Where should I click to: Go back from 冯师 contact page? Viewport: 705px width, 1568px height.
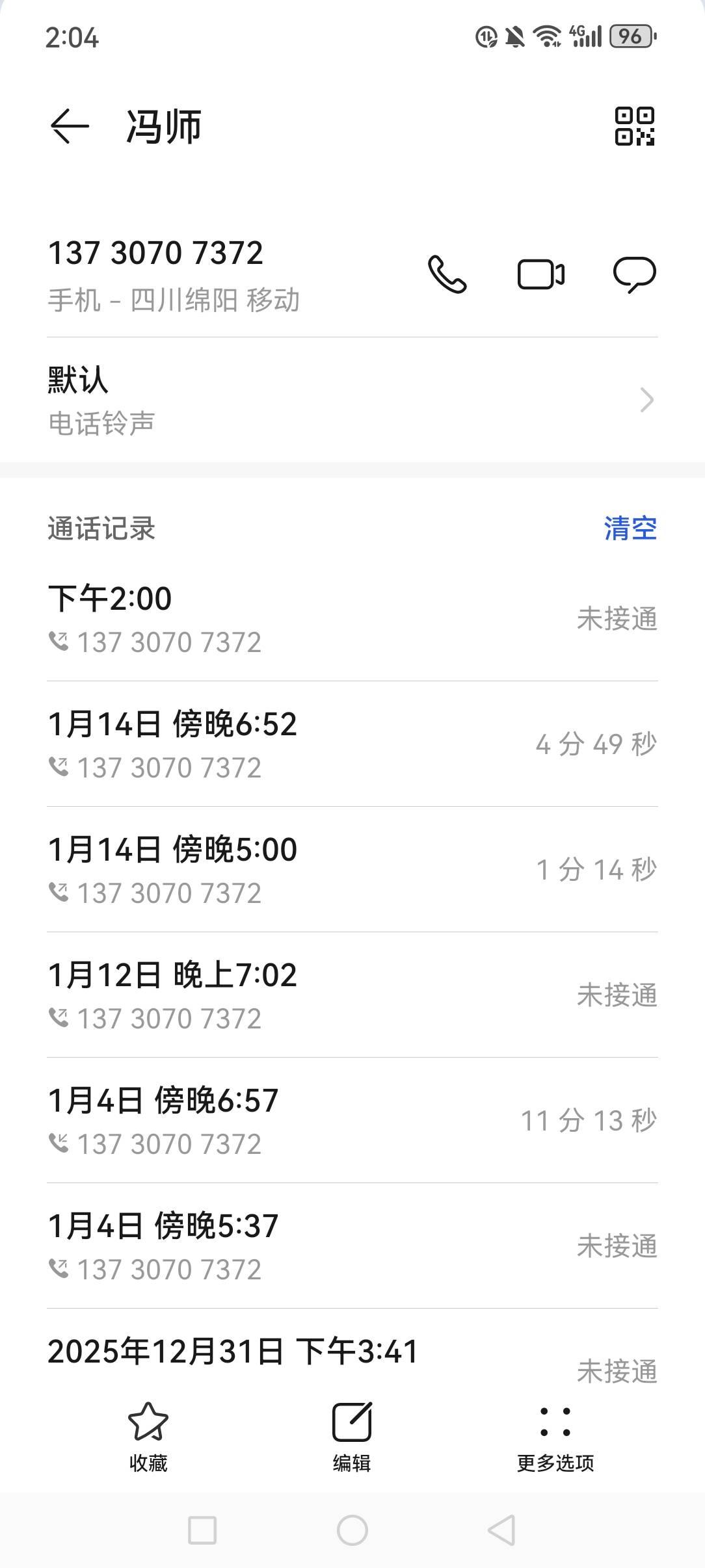tap(70, 125)
